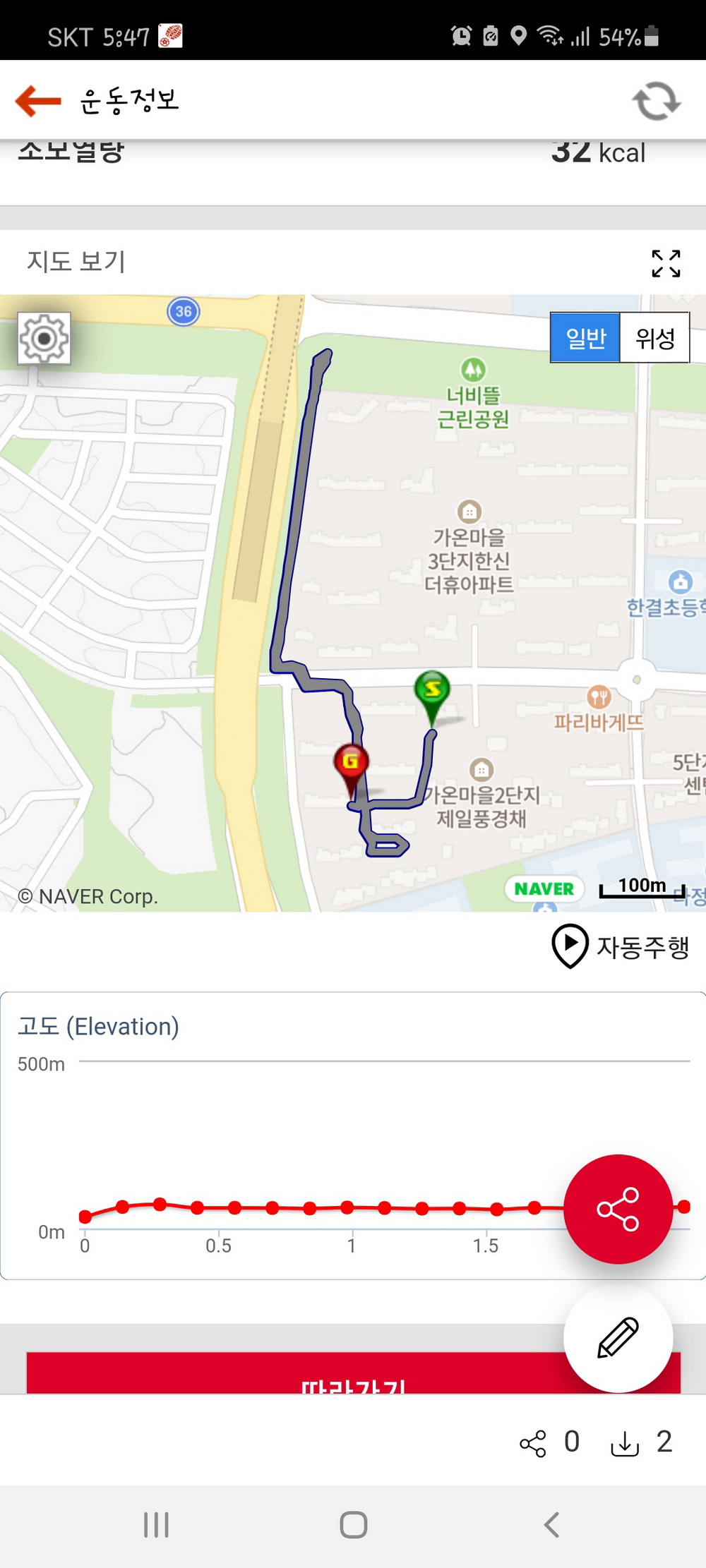Viewport: 706px width, 1568px height.
Task: Tap the red share floating button
Action: 618,1209
